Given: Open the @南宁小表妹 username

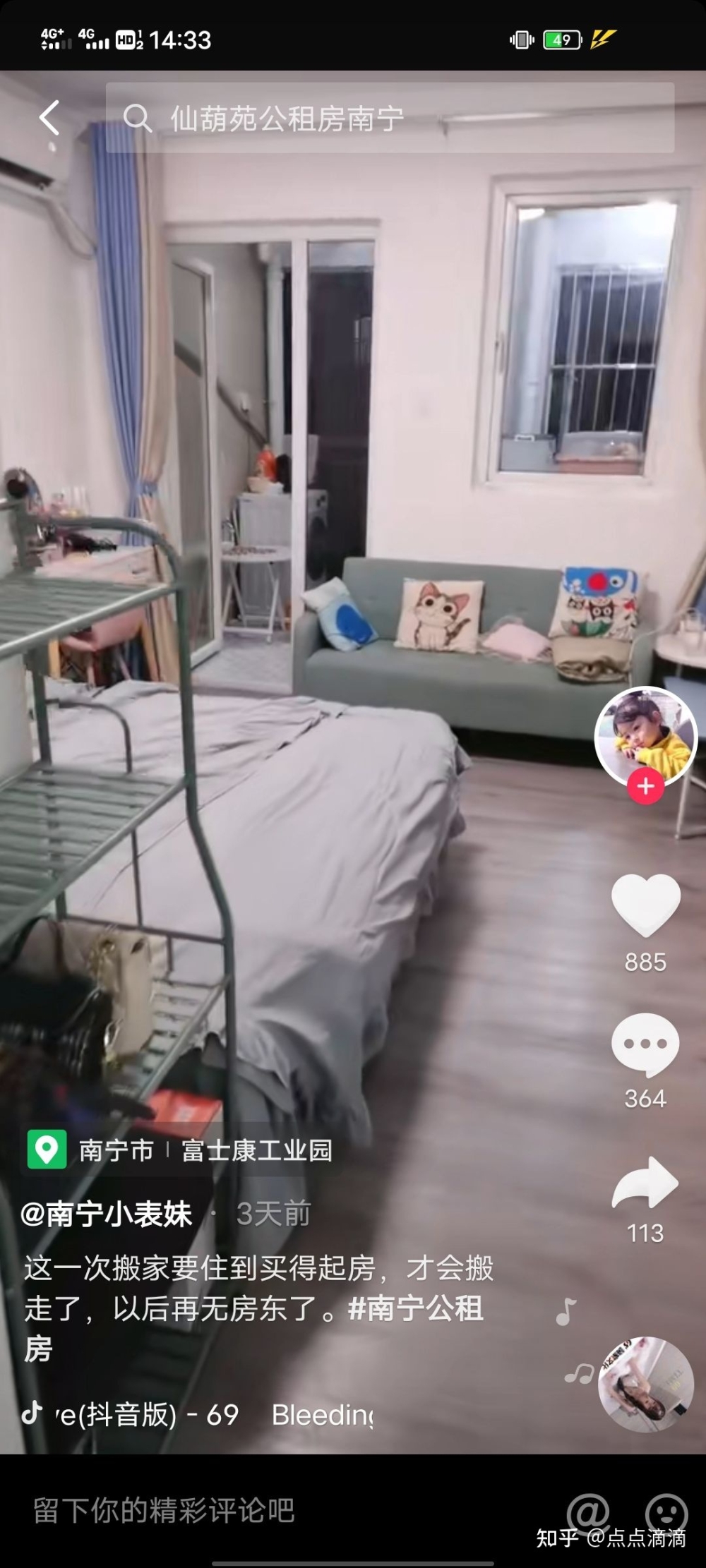Looking at the screenshot, I should coord(106,1214).
